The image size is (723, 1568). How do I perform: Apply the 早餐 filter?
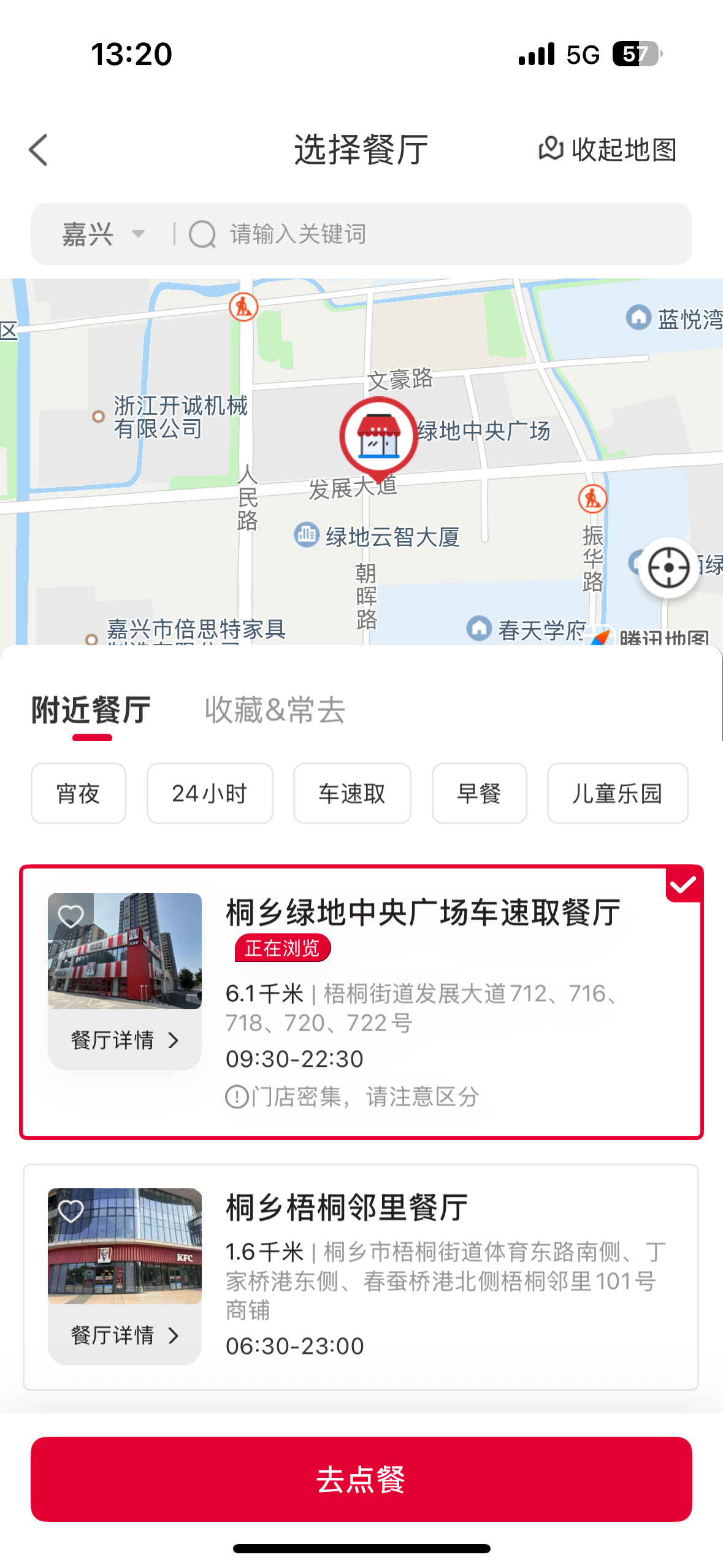click(480, 793)
